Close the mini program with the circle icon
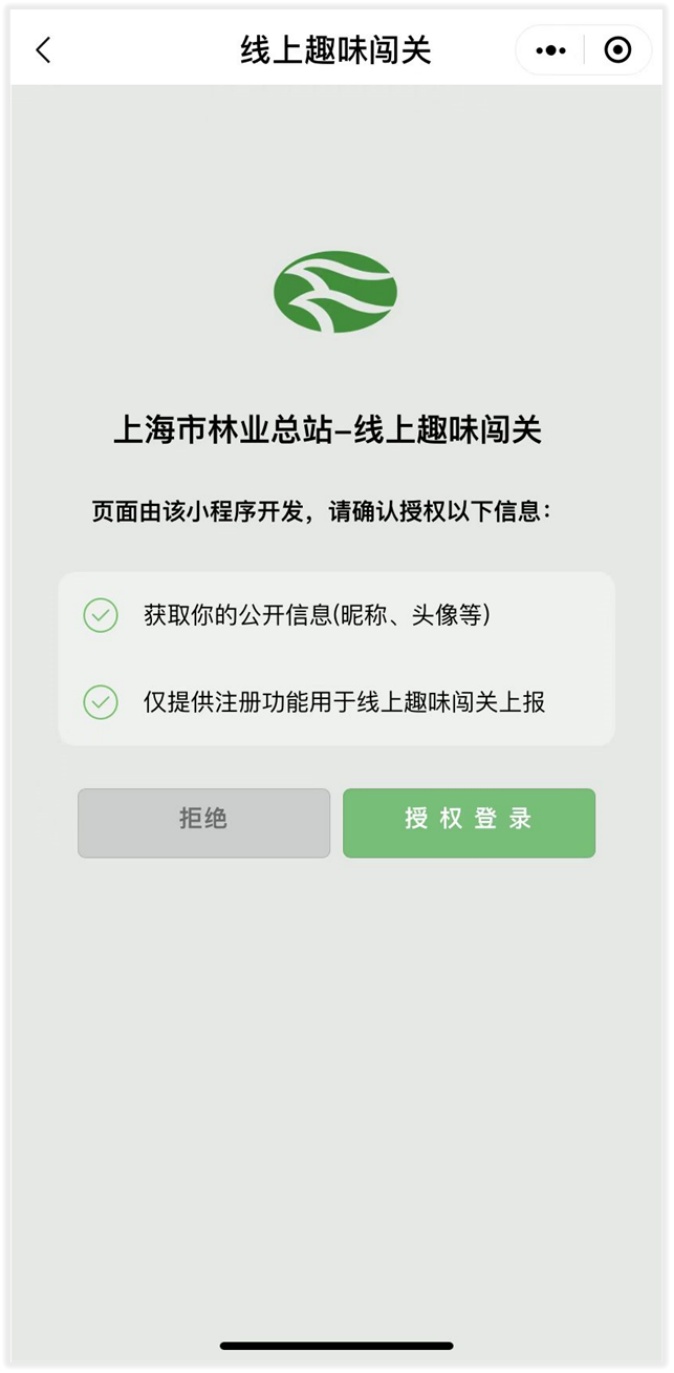The height and width of the screenshot is (1373, 674). (x=618, y=50)
